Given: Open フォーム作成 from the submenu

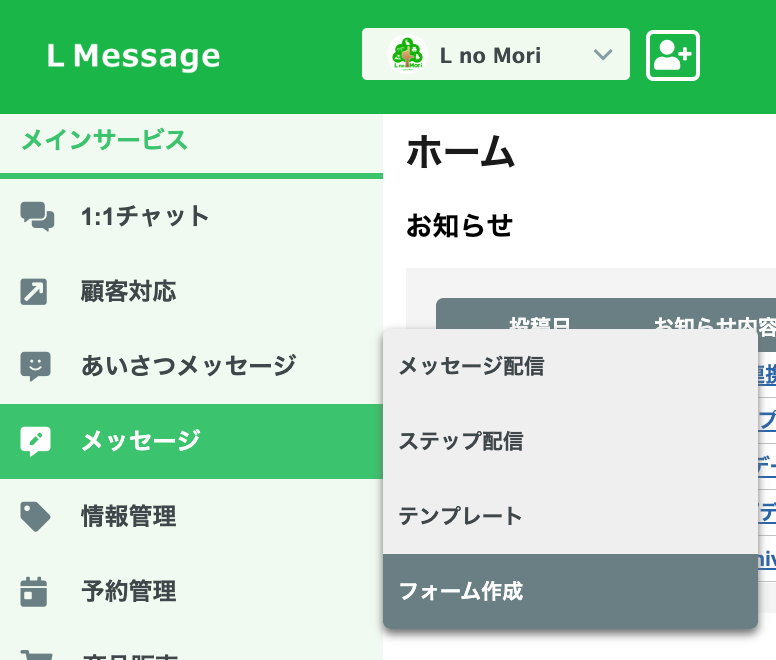Looking at the screenshot, I should coord(461,591).
